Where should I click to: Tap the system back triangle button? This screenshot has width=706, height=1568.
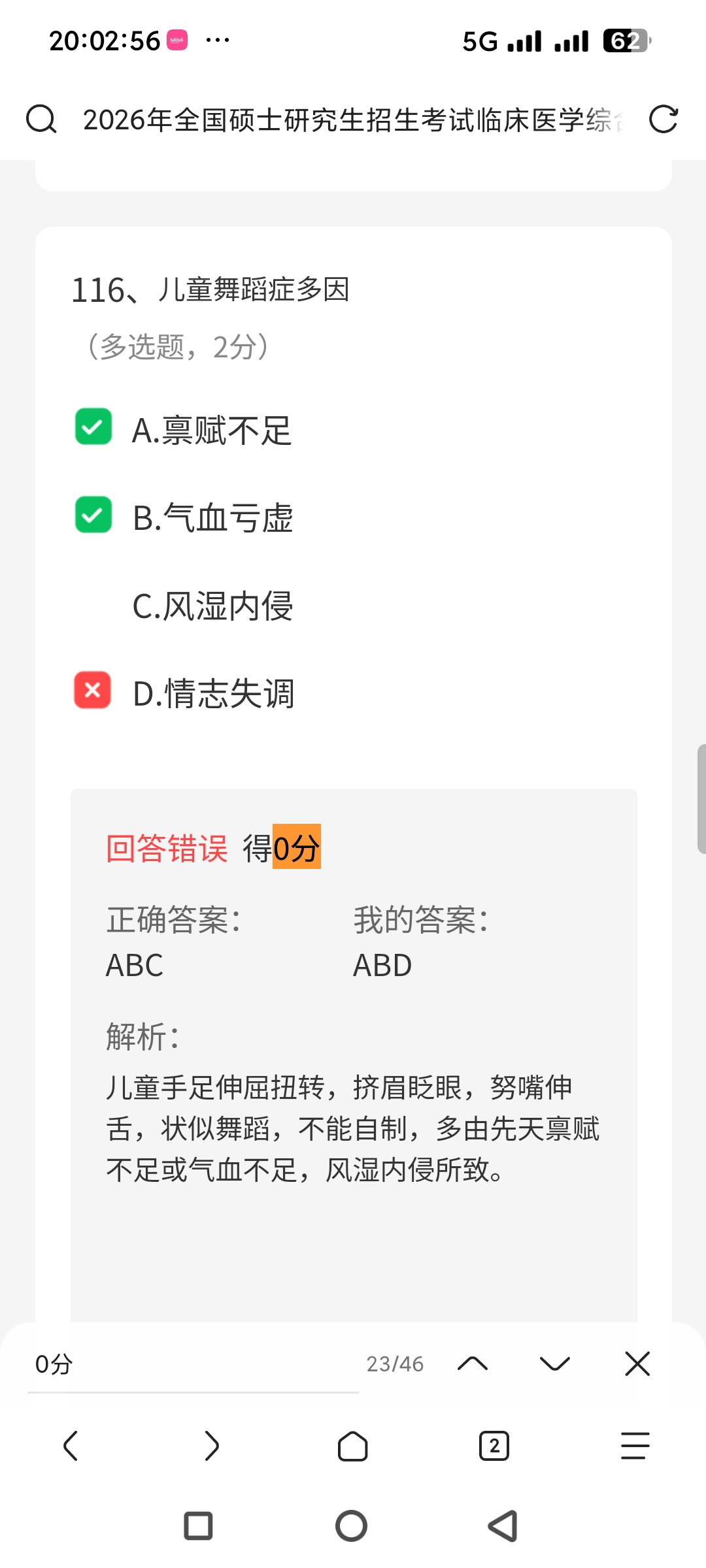coord(503,1526)
